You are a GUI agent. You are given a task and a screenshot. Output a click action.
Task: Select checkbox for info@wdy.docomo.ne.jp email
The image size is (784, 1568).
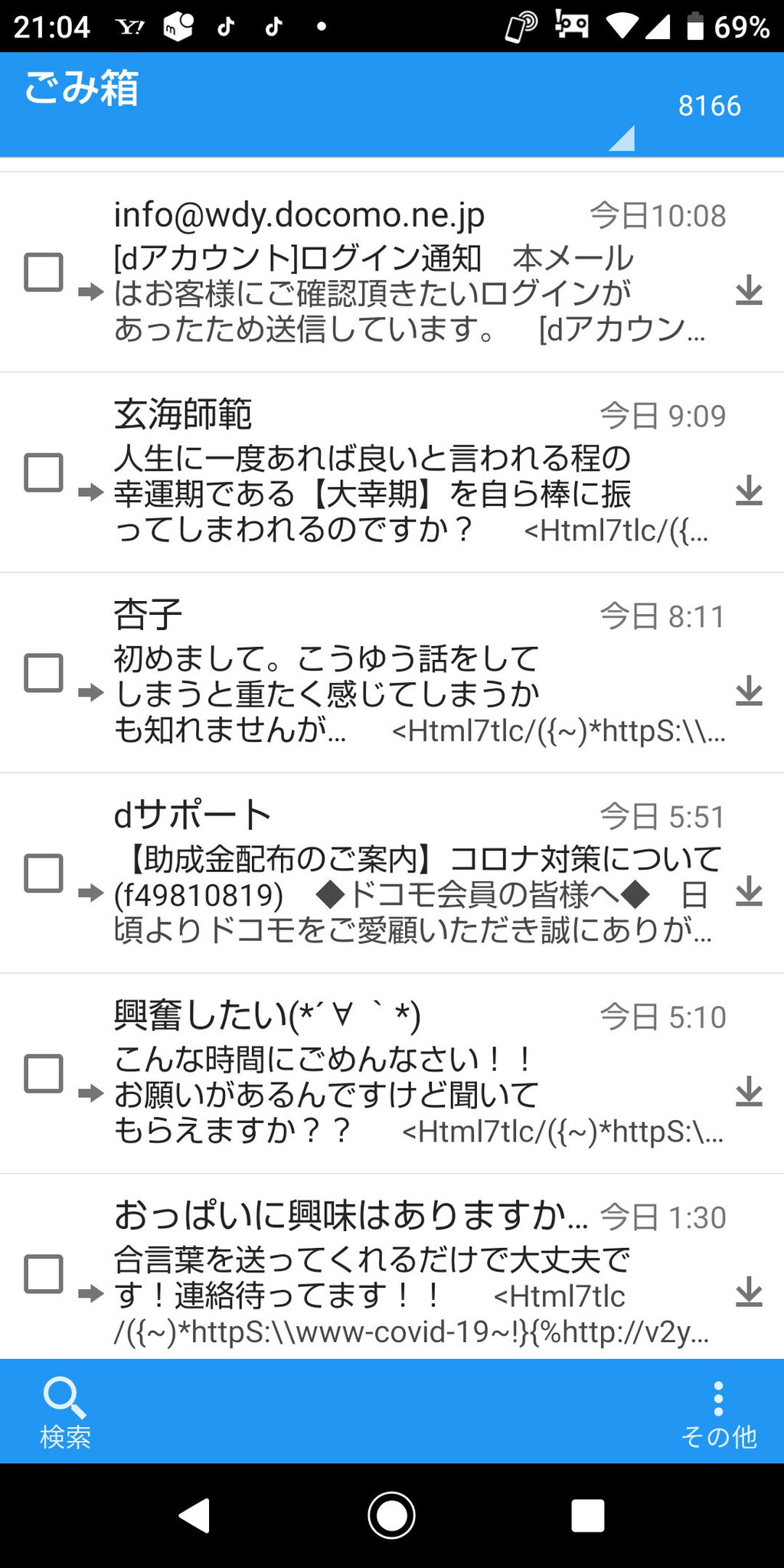pyautogui.click(x=44, y=272)
